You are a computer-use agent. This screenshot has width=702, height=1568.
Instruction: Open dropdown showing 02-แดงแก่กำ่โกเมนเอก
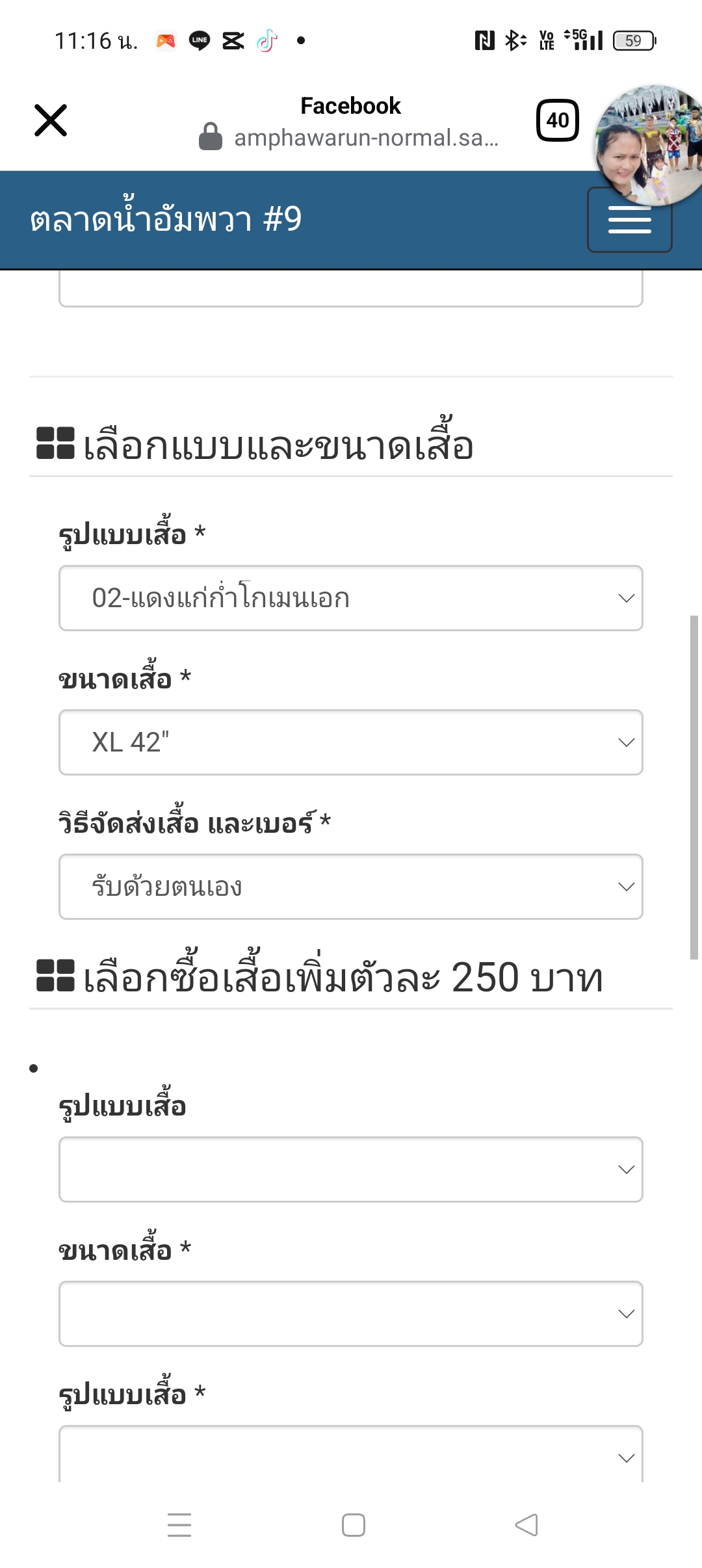351,598
